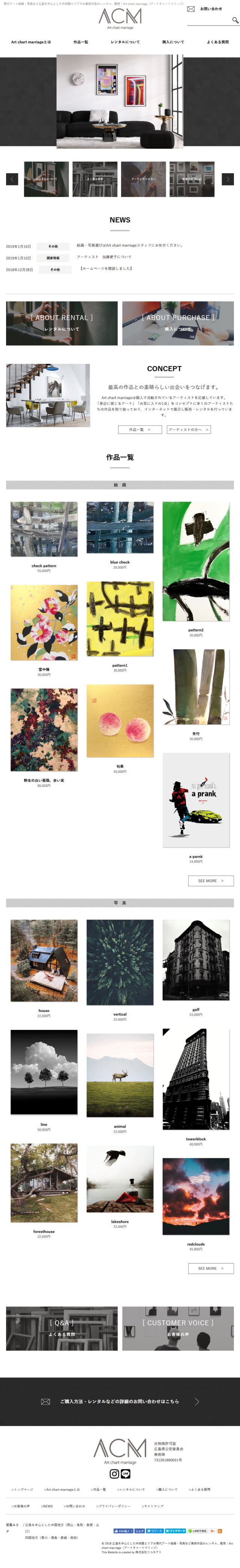Tap SEE MORE under the 絵画 section
Viewport: 240px width, 1568px height.
click(211, 881)
